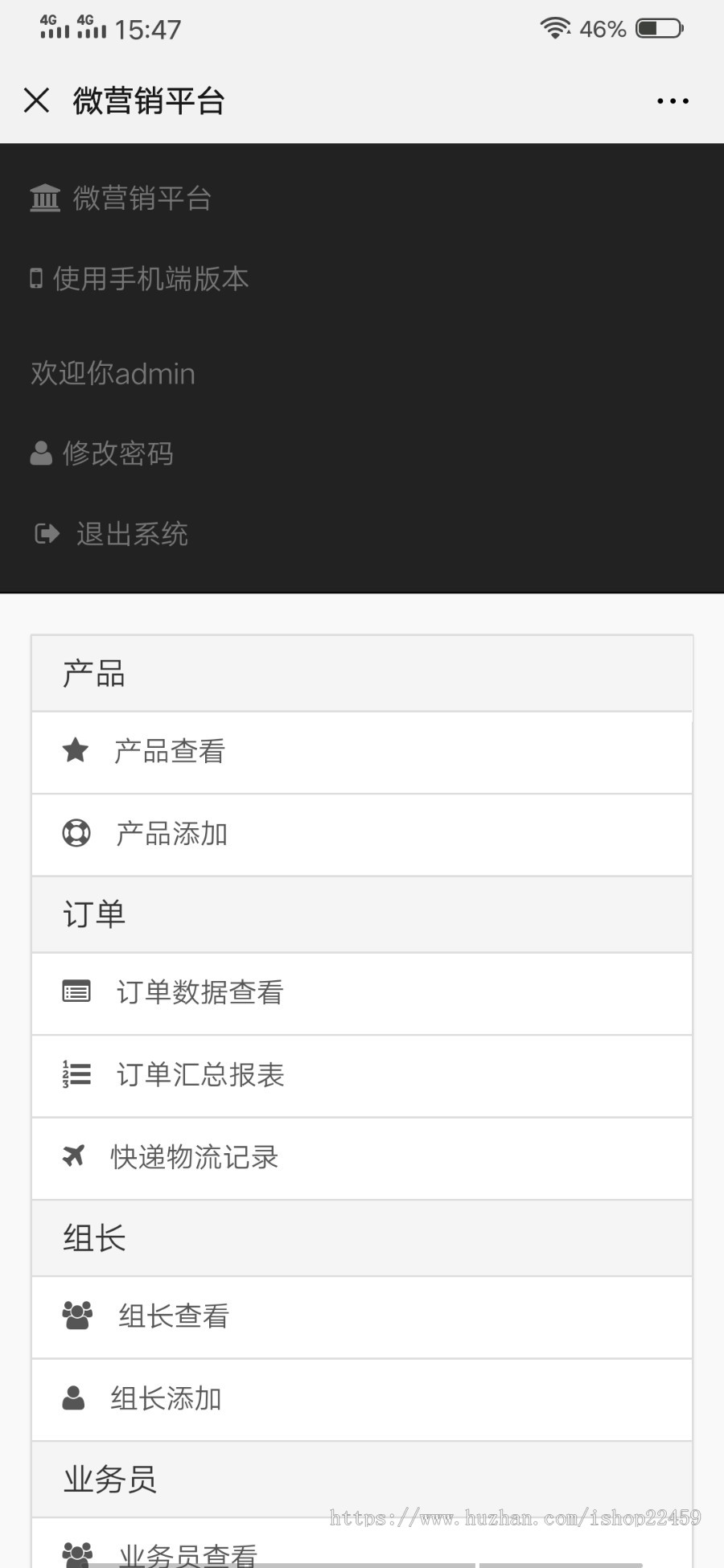Click the phone icon for 使用手机端版本
The height and width of the screenshot is (1568, 724).
35,279
